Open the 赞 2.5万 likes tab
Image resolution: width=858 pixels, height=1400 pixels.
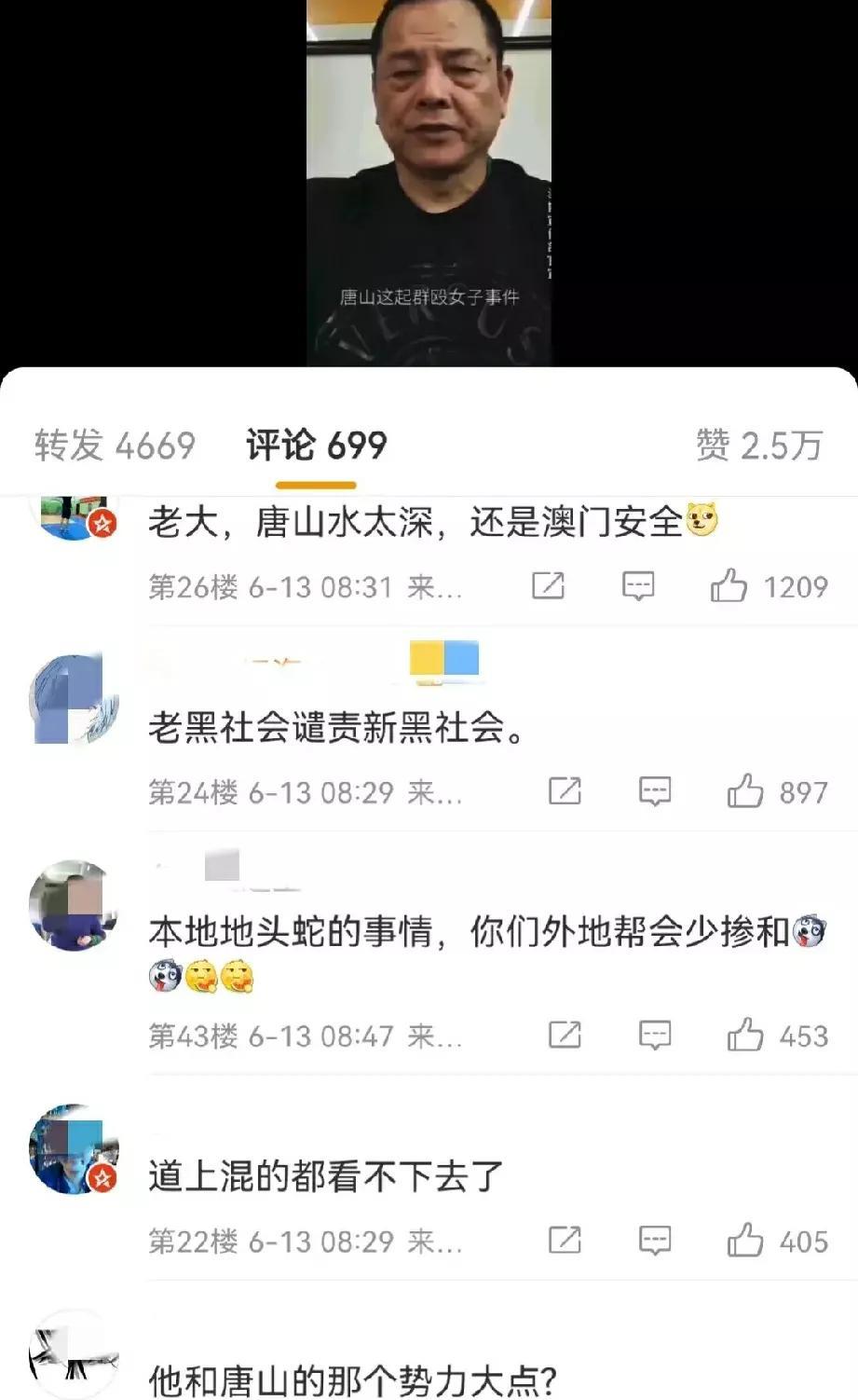click(x=758, y=446)
